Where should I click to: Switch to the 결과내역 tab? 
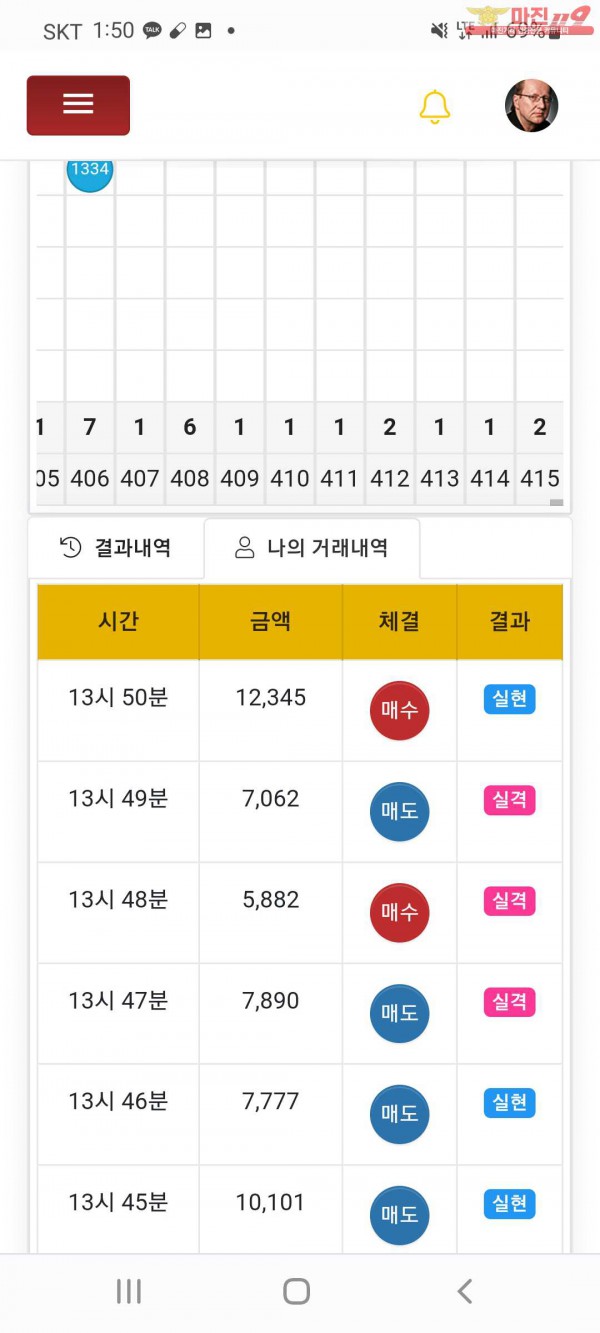[116, 548]
